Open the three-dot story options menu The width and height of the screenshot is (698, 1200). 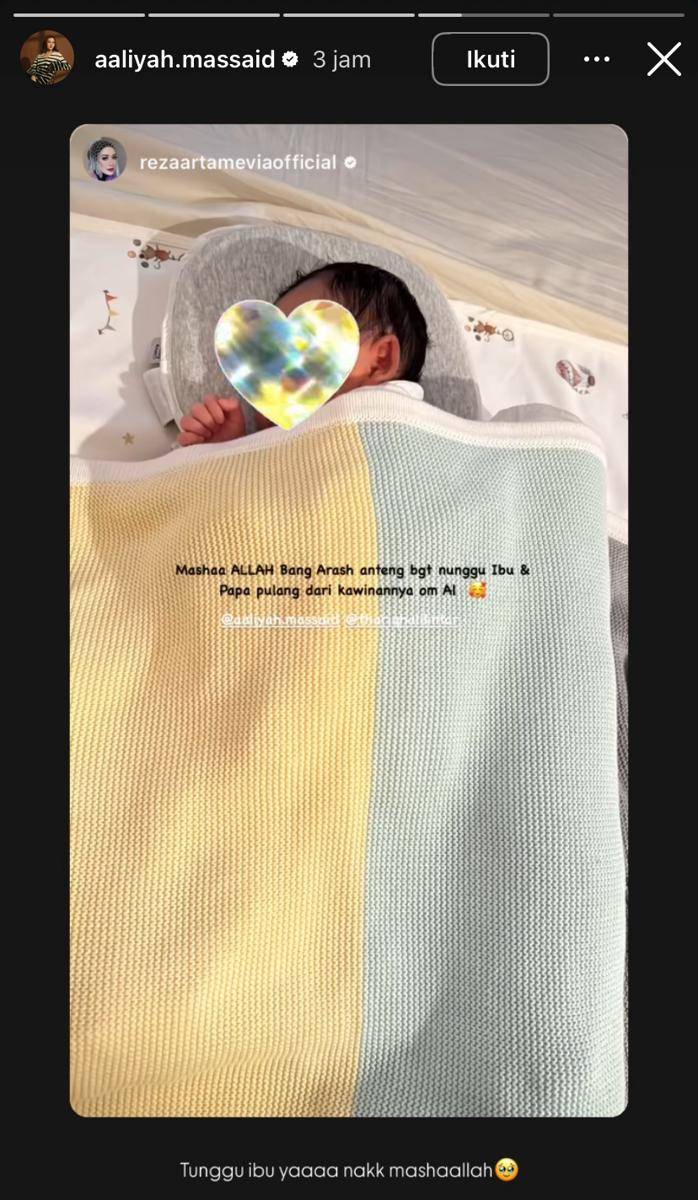[596, 60]
